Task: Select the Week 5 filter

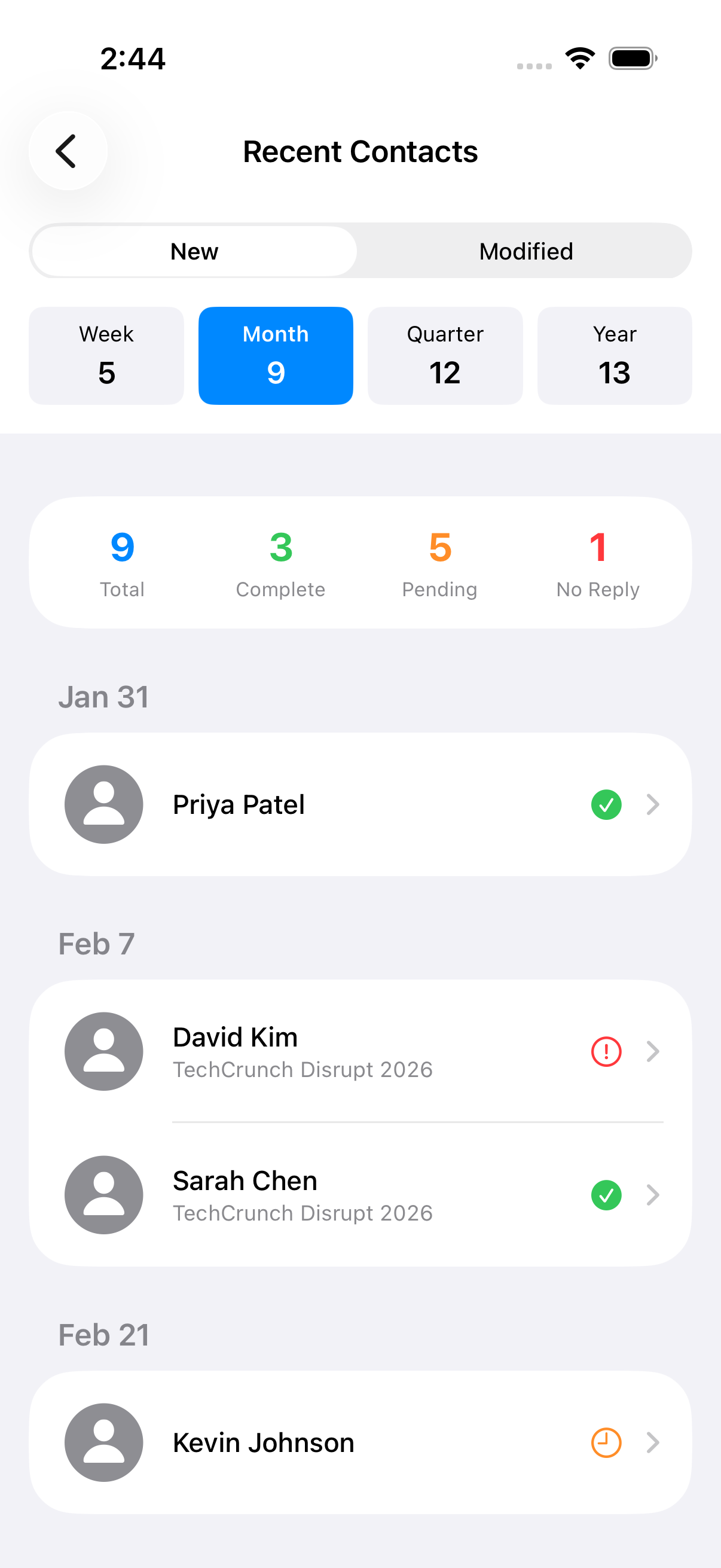Action: tap(106, 355)
